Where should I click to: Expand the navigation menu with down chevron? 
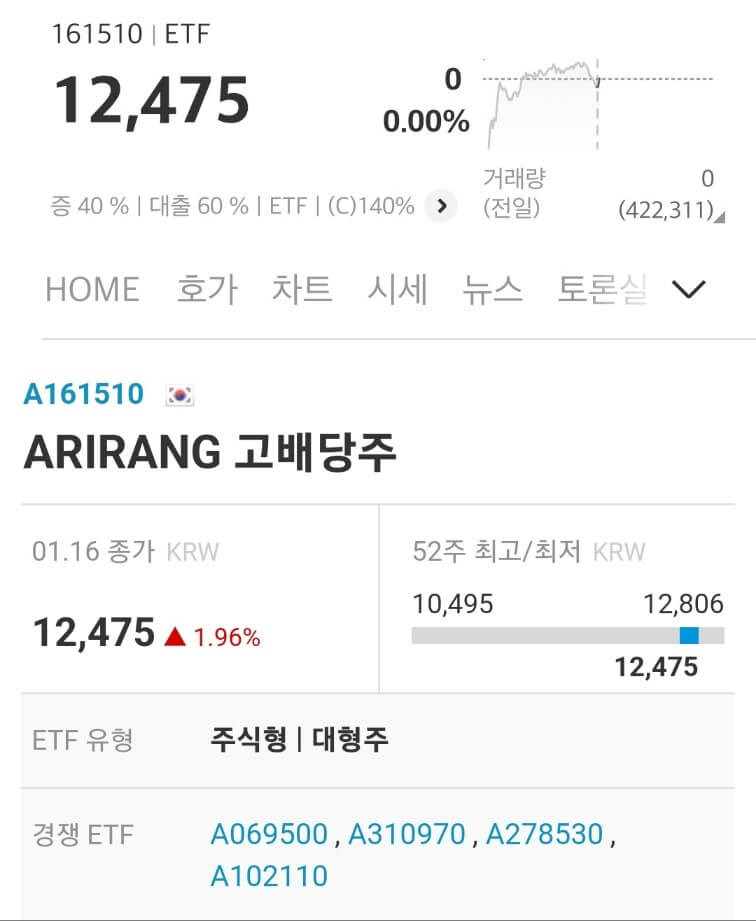(687, 290)
